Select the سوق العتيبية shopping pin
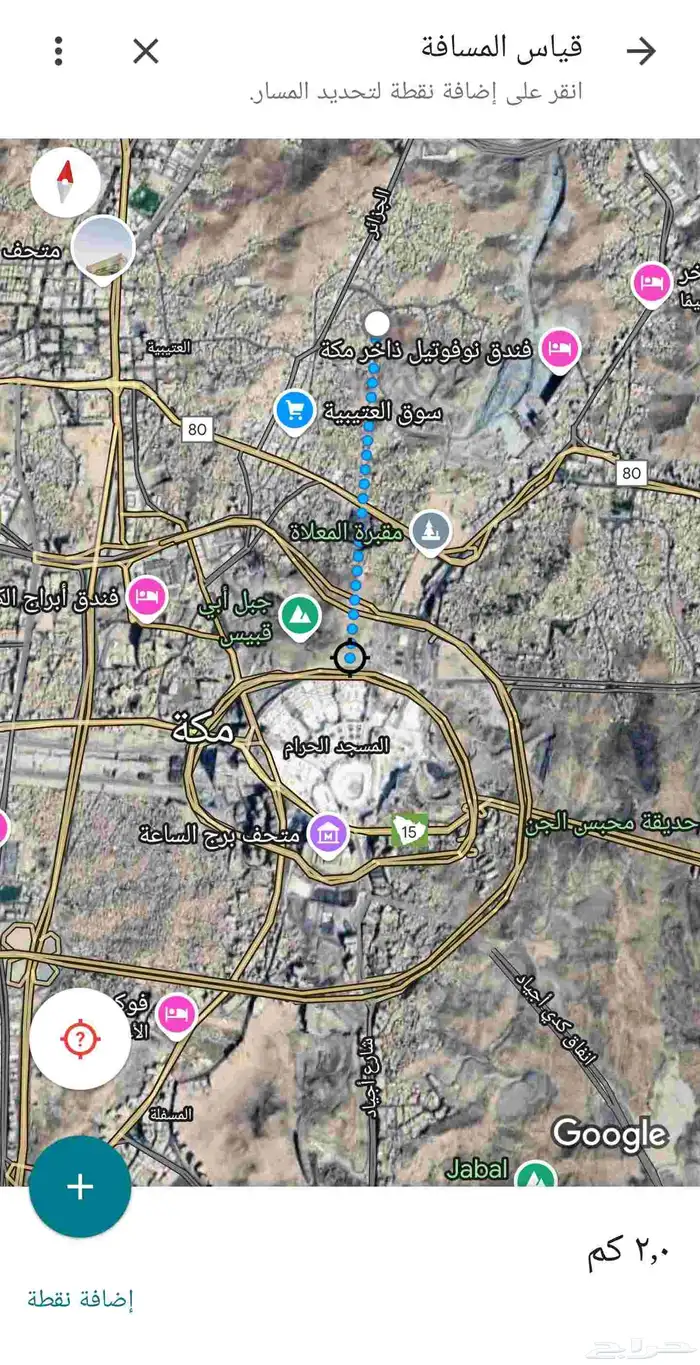This screenshot has height=1365, width=700. [295, 409]
